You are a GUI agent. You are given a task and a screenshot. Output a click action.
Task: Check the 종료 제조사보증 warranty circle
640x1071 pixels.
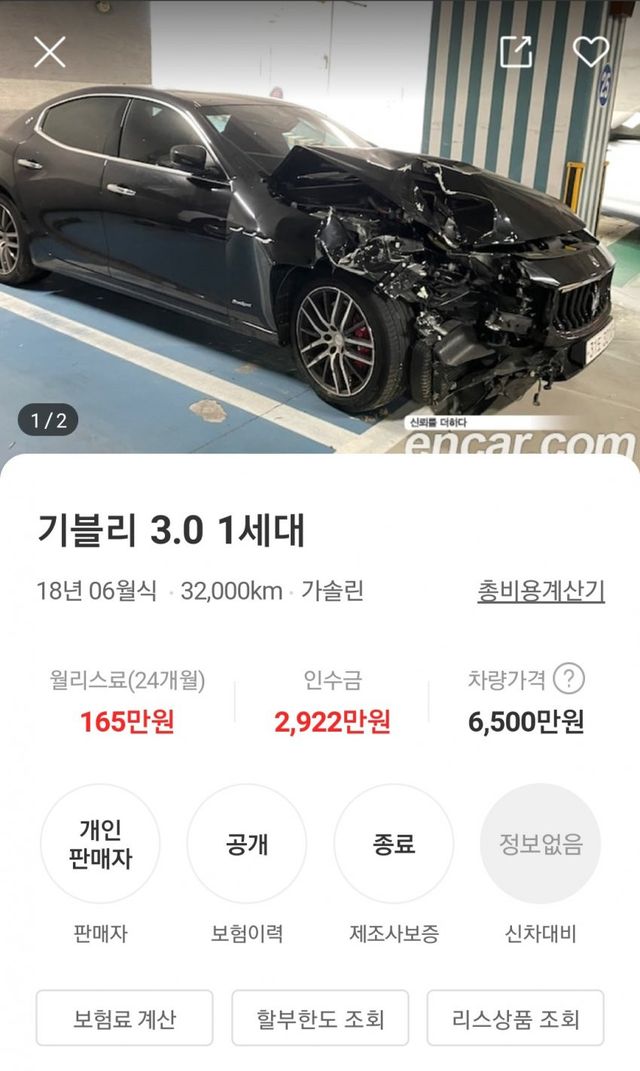pyautogui.click(x=393, y=844)
